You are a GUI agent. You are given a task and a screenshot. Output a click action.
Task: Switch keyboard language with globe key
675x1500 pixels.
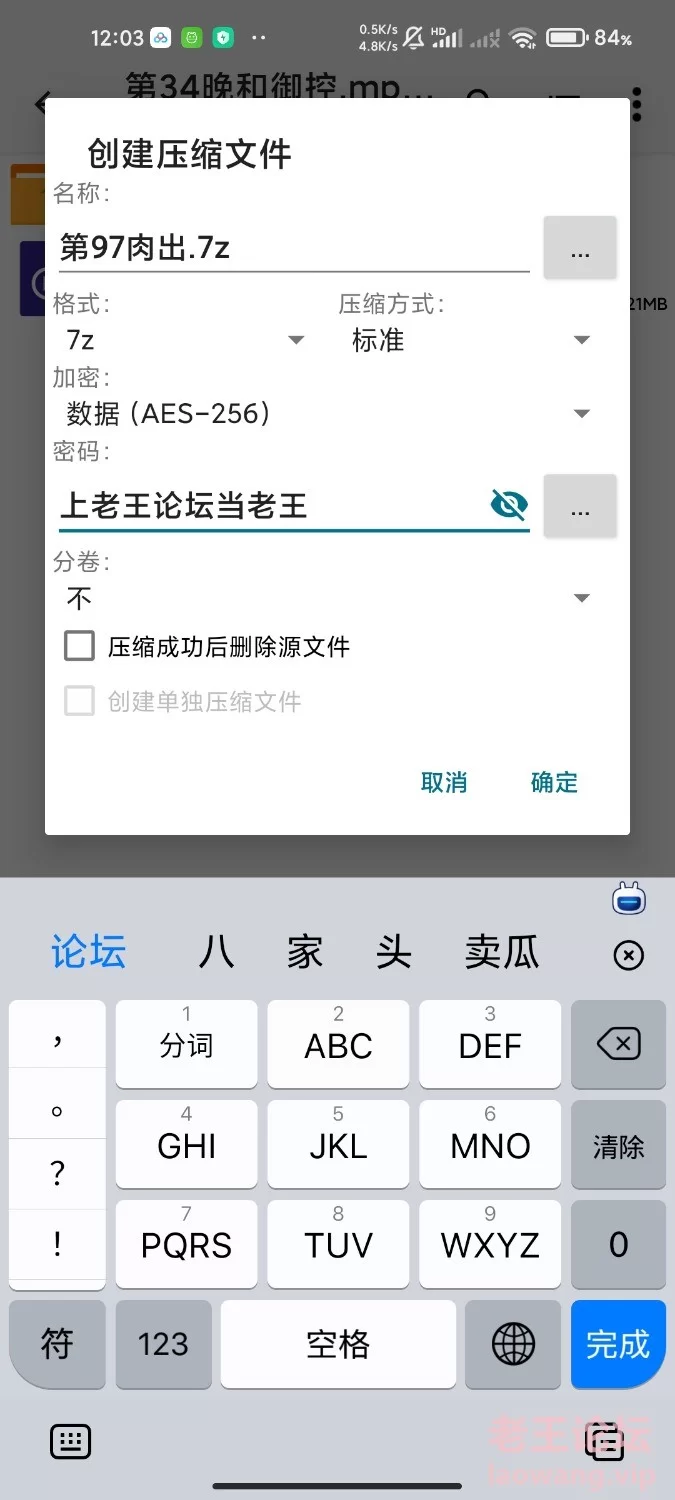click(513, 1345)
